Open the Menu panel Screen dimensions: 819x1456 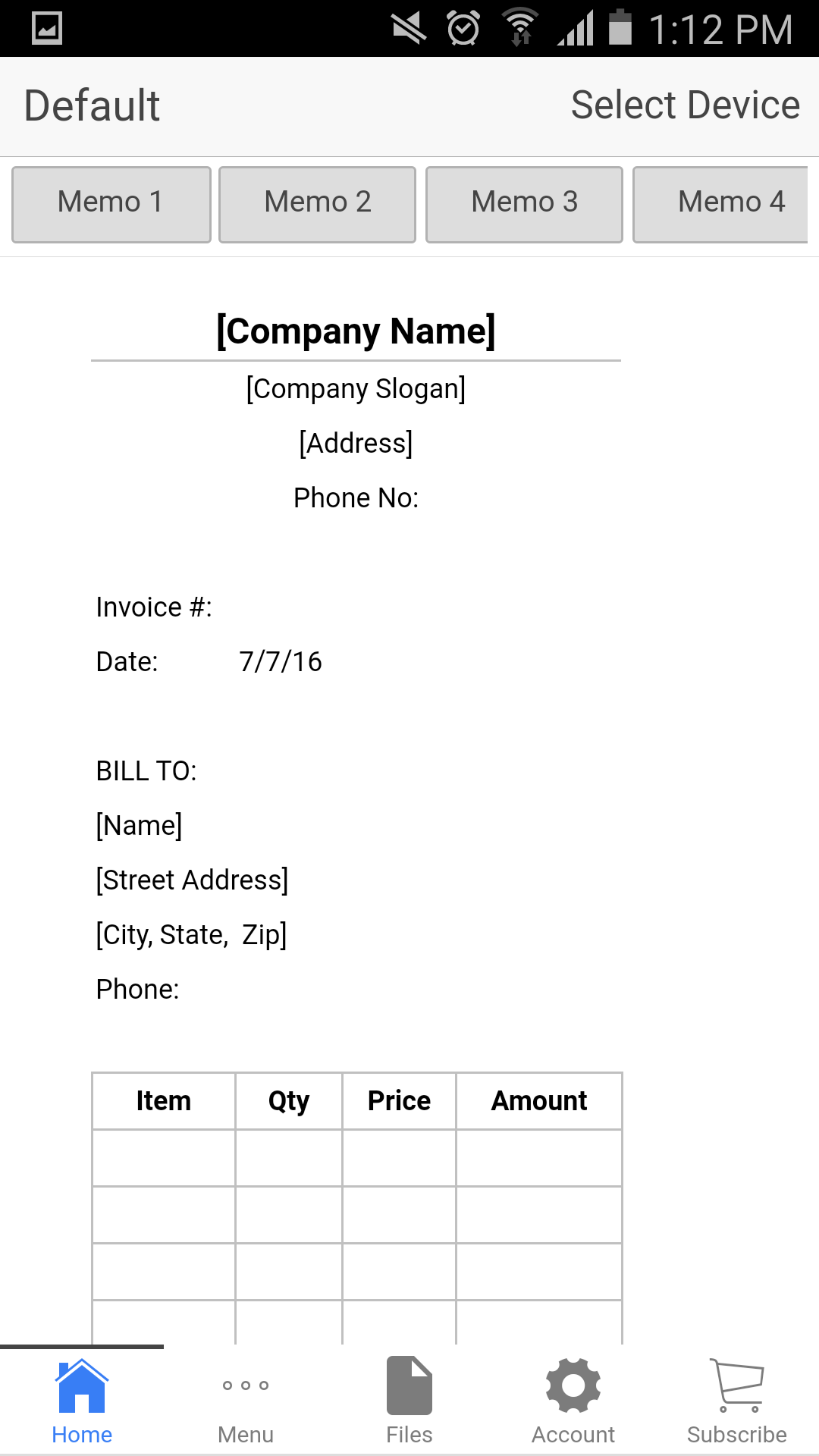245,1403
